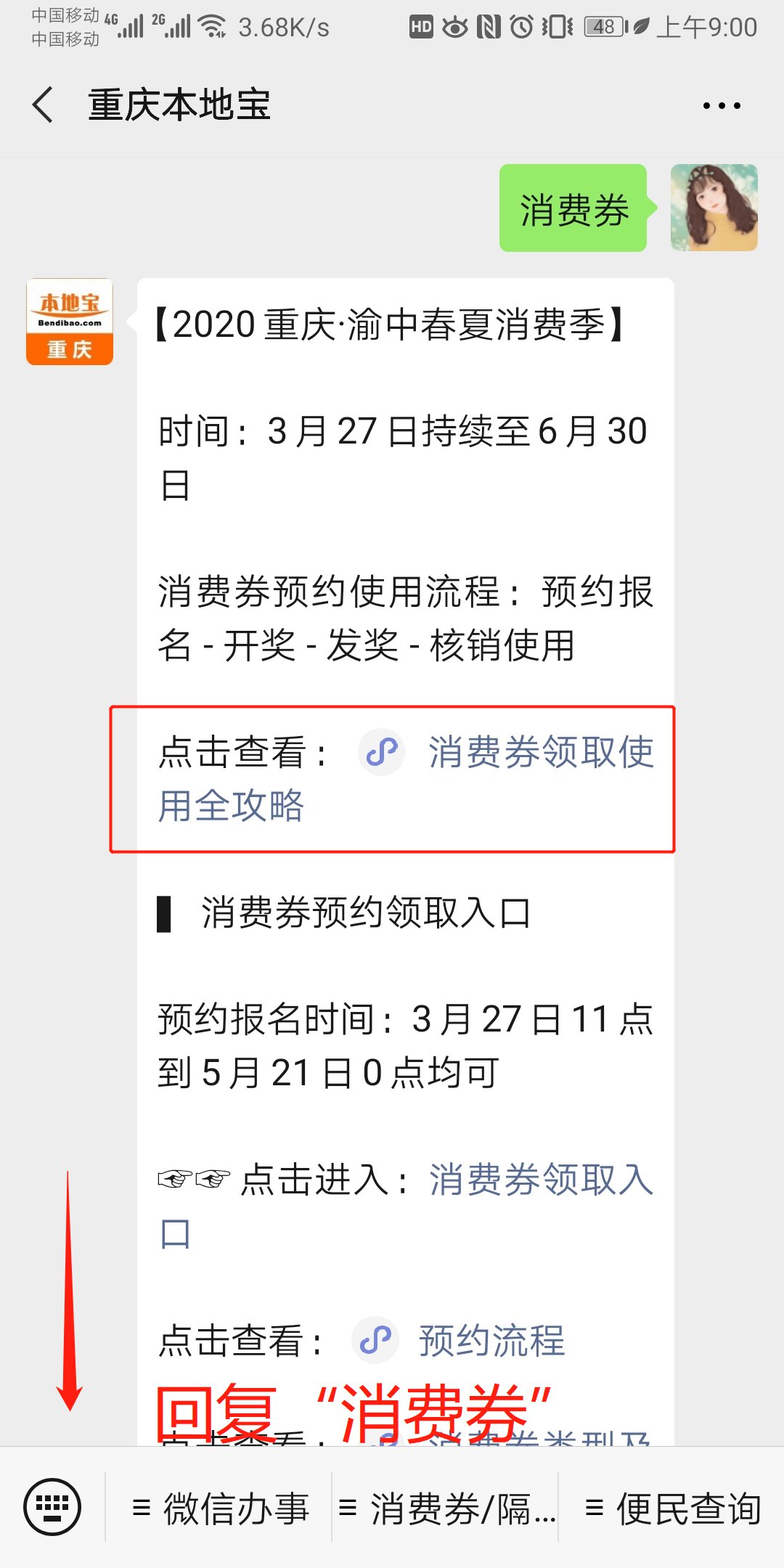The height and width of the screenshot is (1568, 784).
Task: Tap my own profile avatar
Action: pyautogui.click(x=714, y=208)
